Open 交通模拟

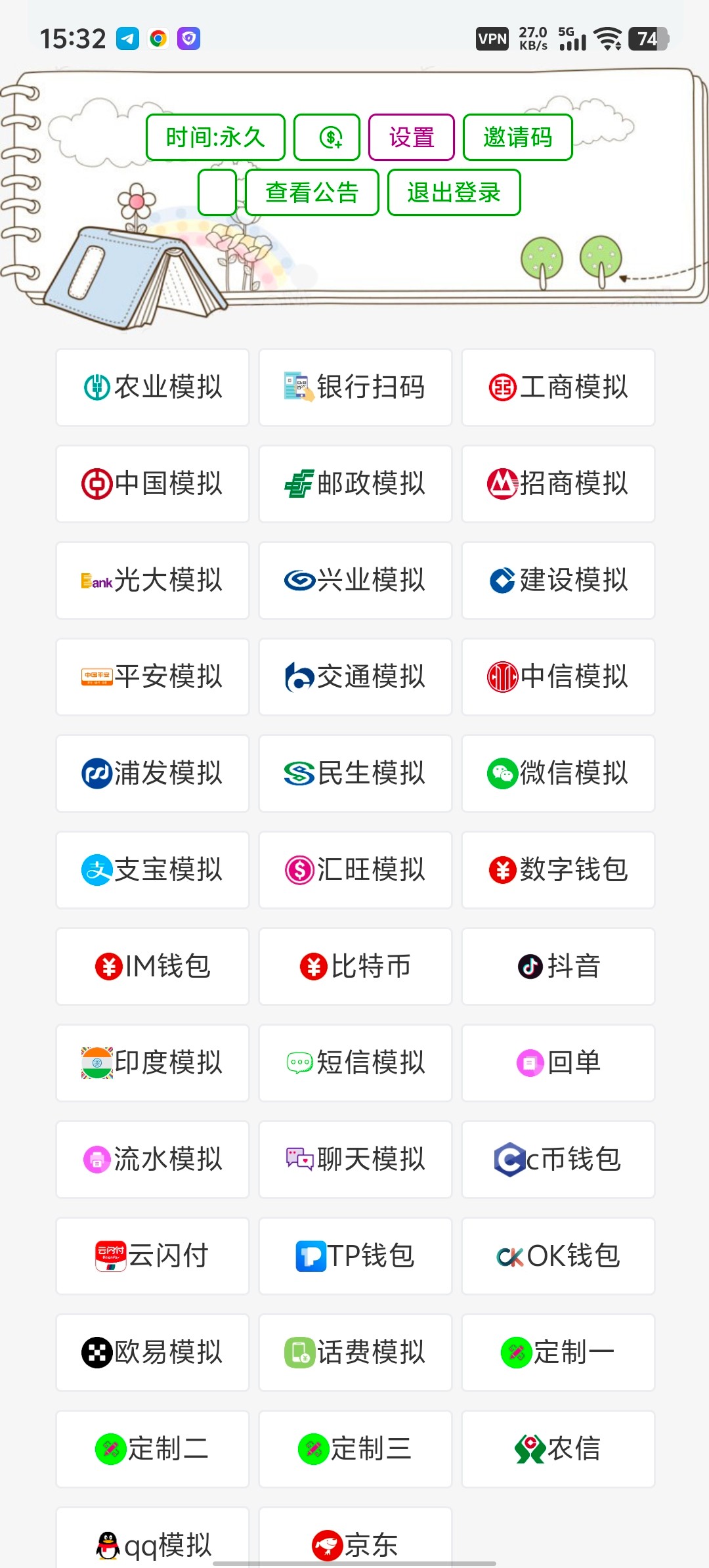click(355, 677)
